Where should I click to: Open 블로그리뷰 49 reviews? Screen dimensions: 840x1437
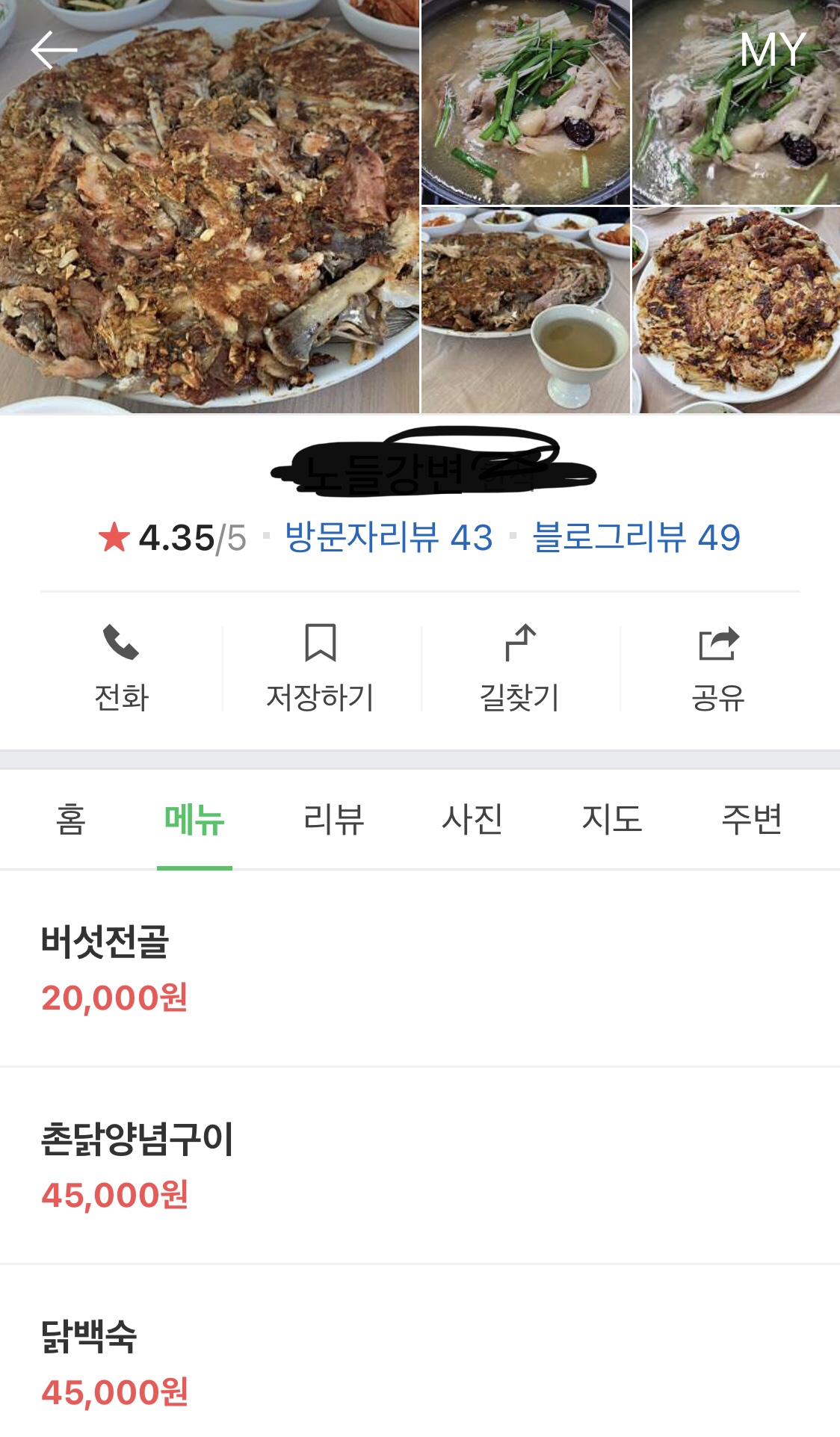click(x=637, y=537)
